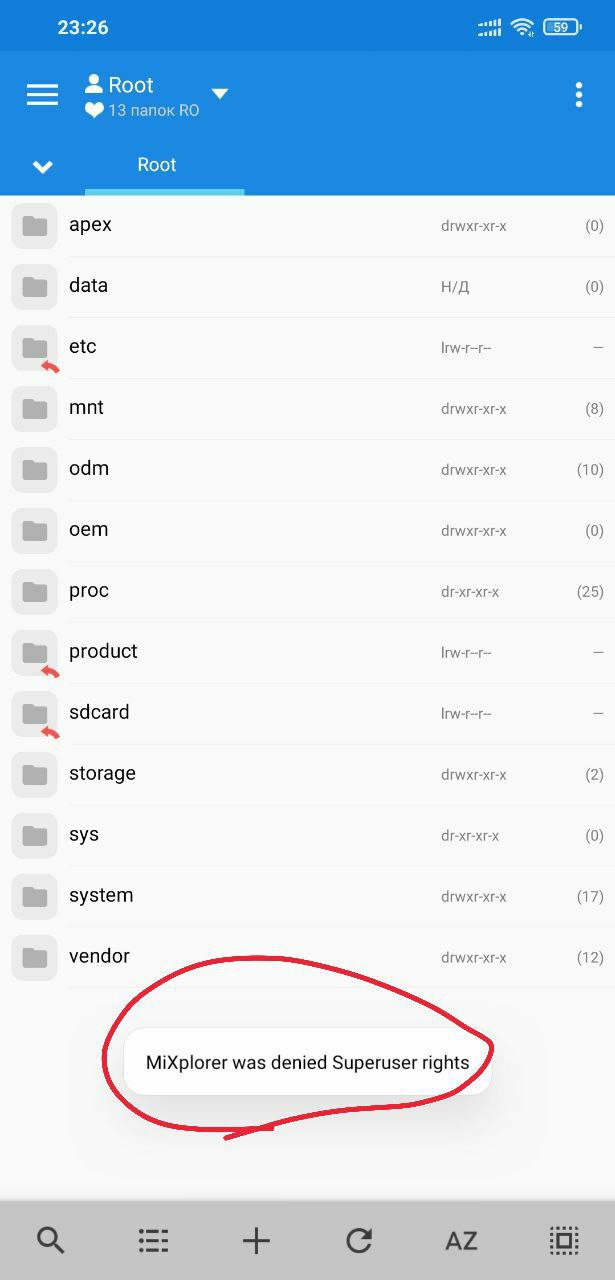Tap the search icon in bottom toolbar
Image resolution: width=615 pixels, height=1280 pixels.
click(x=51, y=1241)
